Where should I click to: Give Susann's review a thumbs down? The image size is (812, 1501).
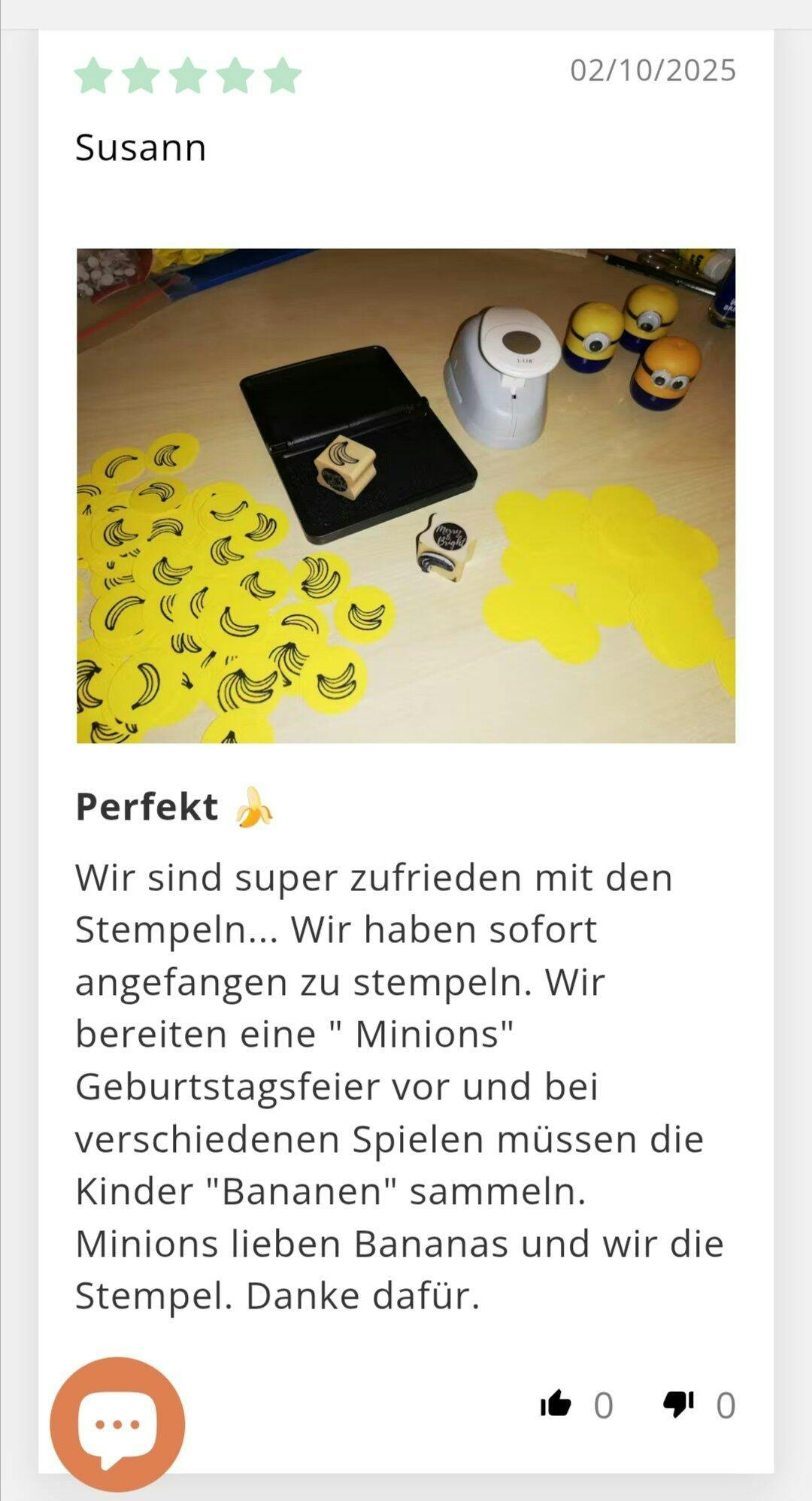(678, 1403)
